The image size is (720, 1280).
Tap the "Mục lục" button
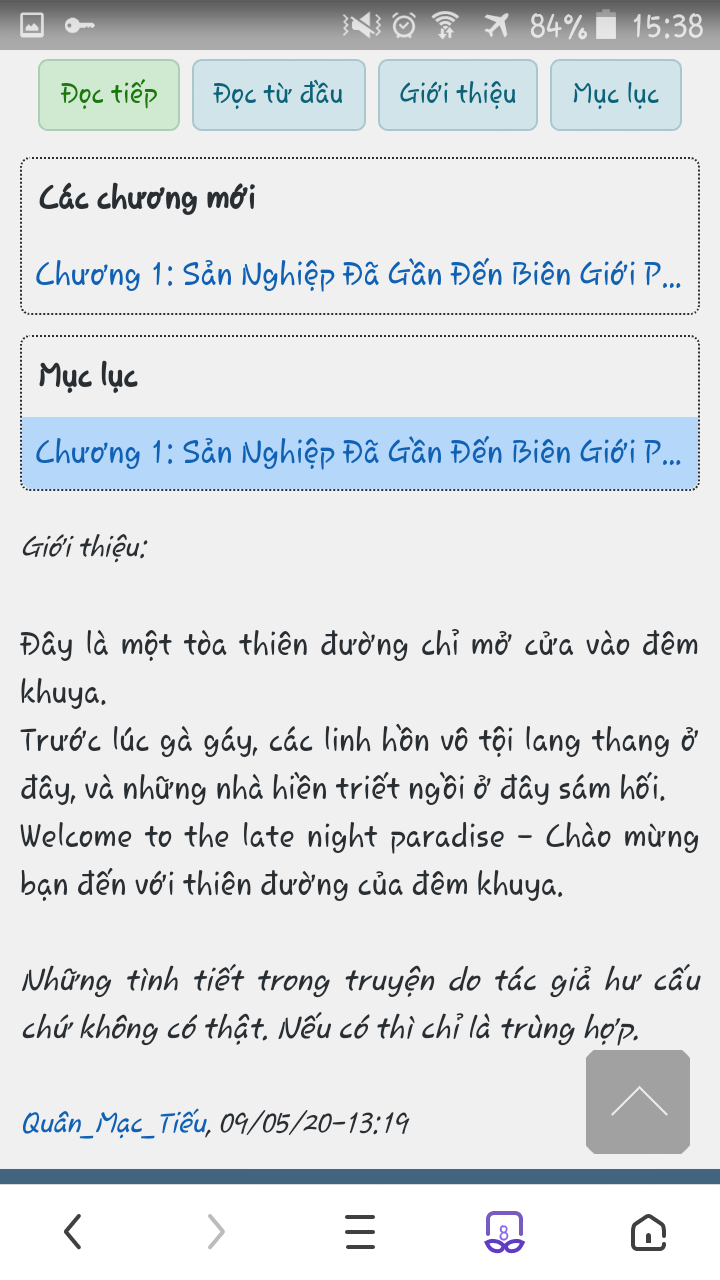coord(615,94)
